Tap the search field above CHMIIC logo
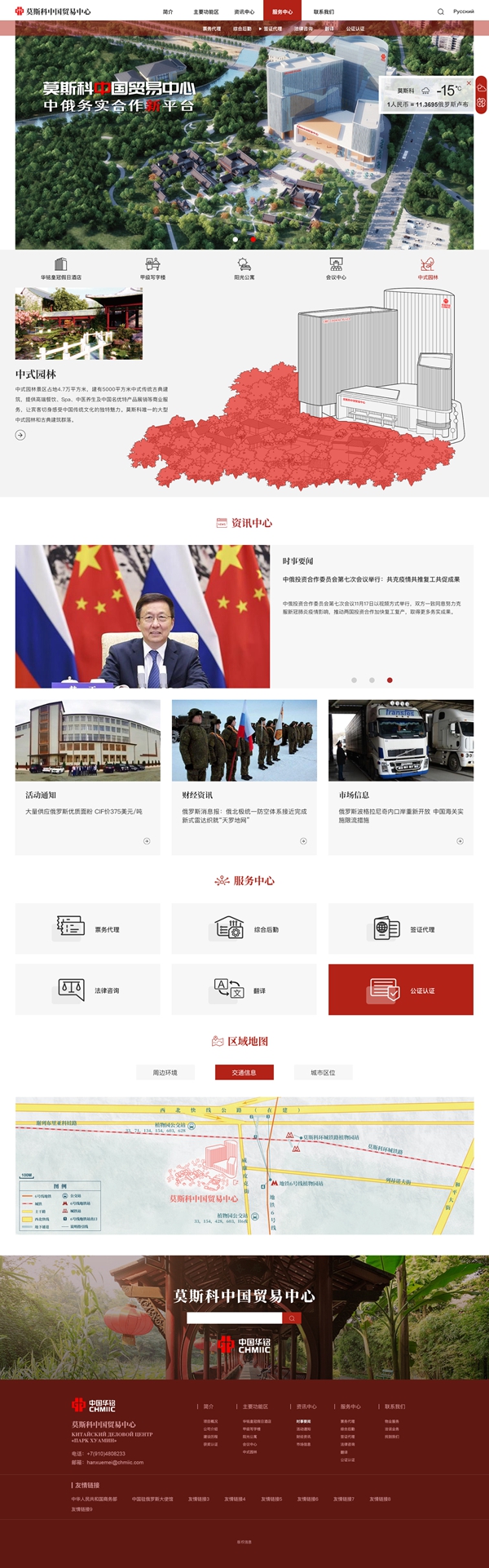 tap(234, 1318)
